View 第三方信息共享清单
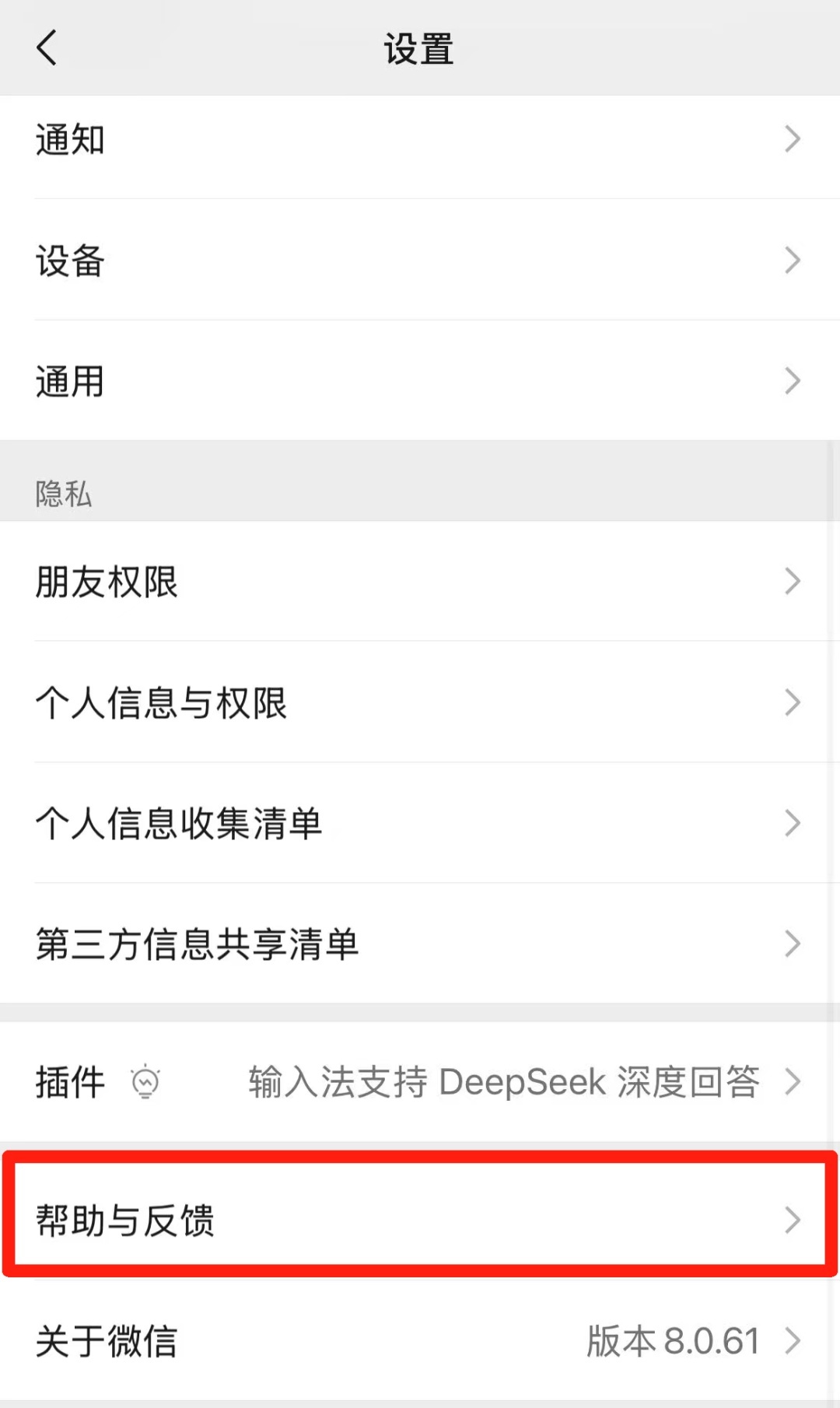 click(x=420, y=944)
